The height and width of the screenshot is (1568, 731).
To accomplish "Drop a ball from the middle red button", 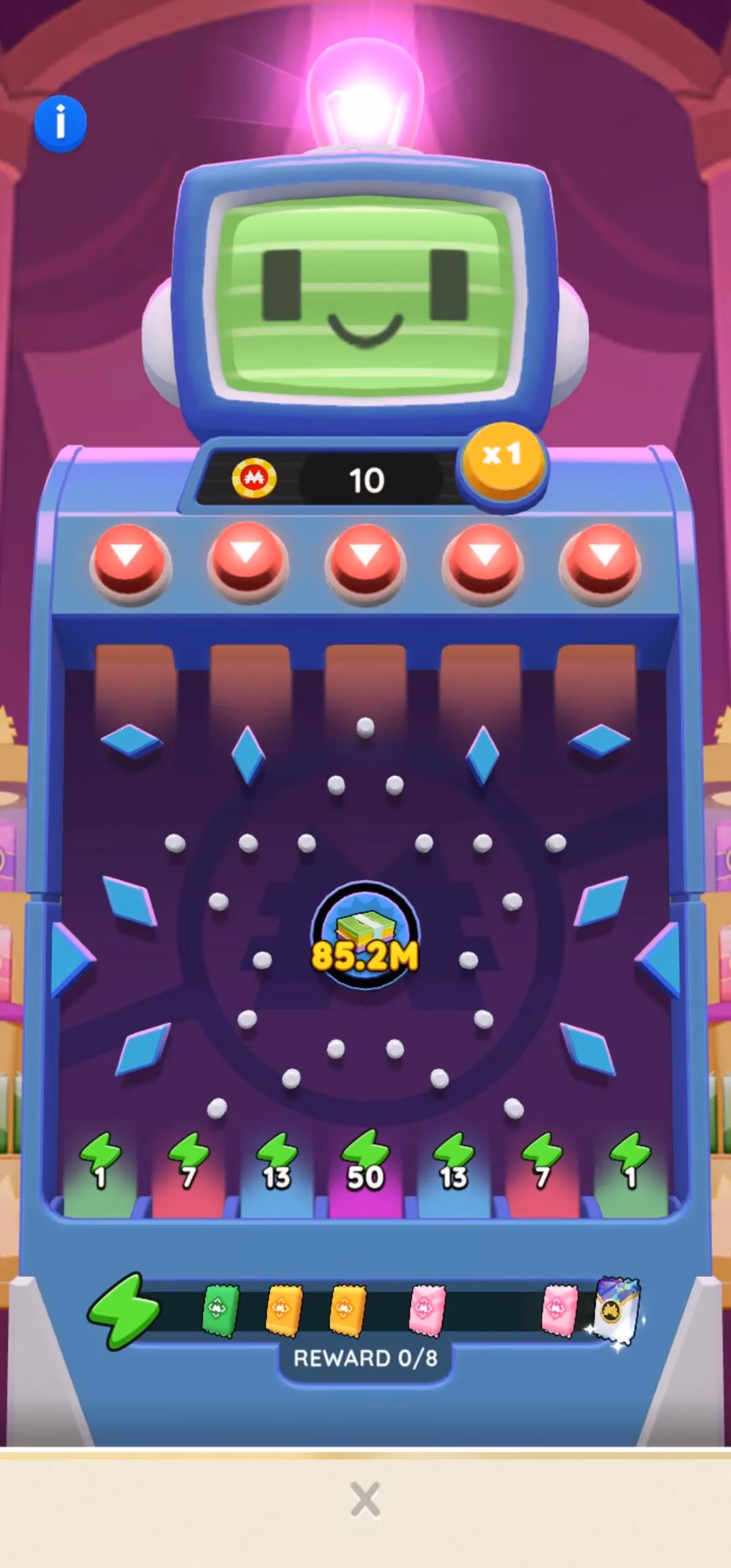I will 365,561.
